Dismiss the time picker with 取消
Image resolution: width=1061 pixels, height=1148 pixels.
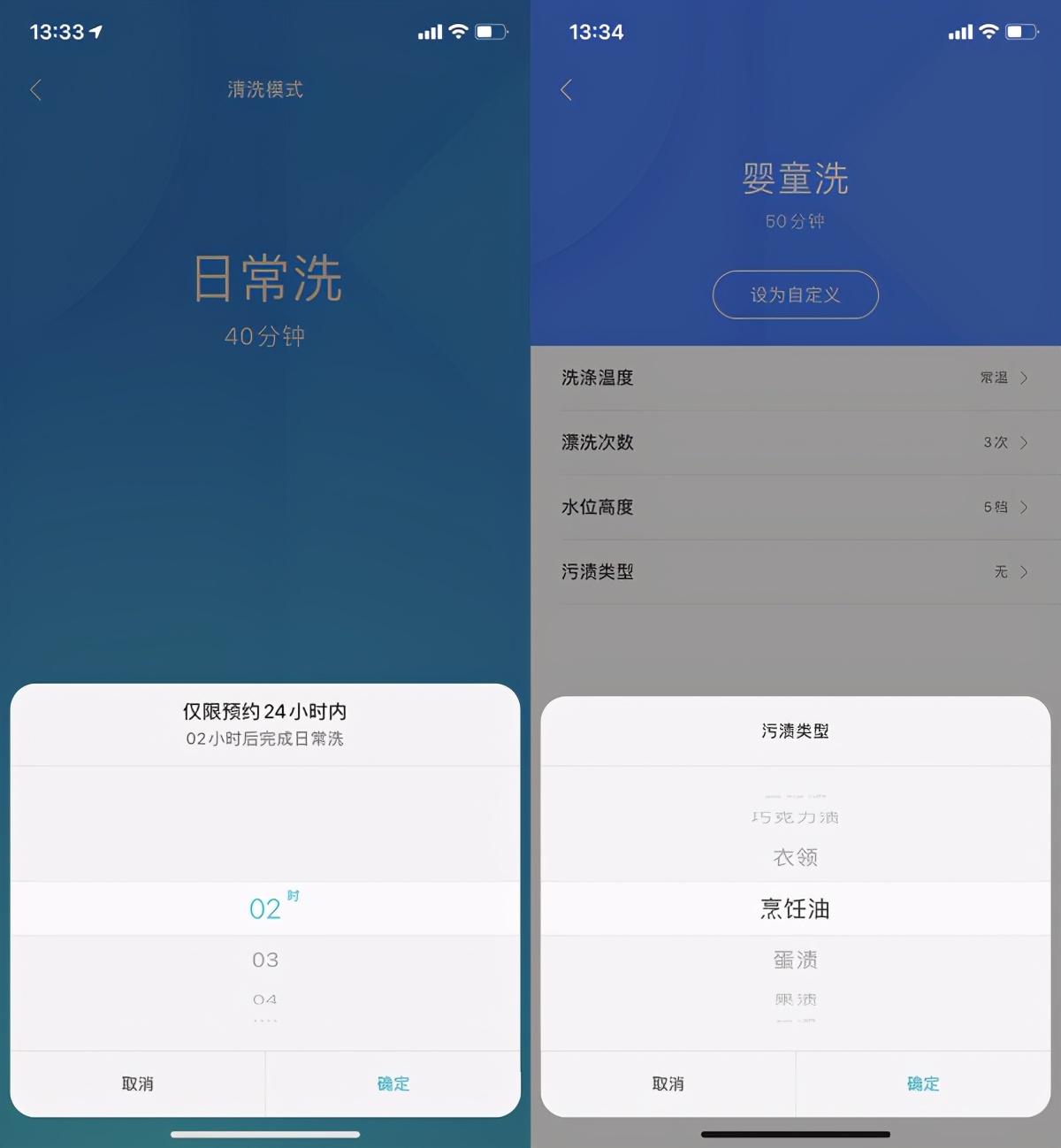coord(137,1083)
